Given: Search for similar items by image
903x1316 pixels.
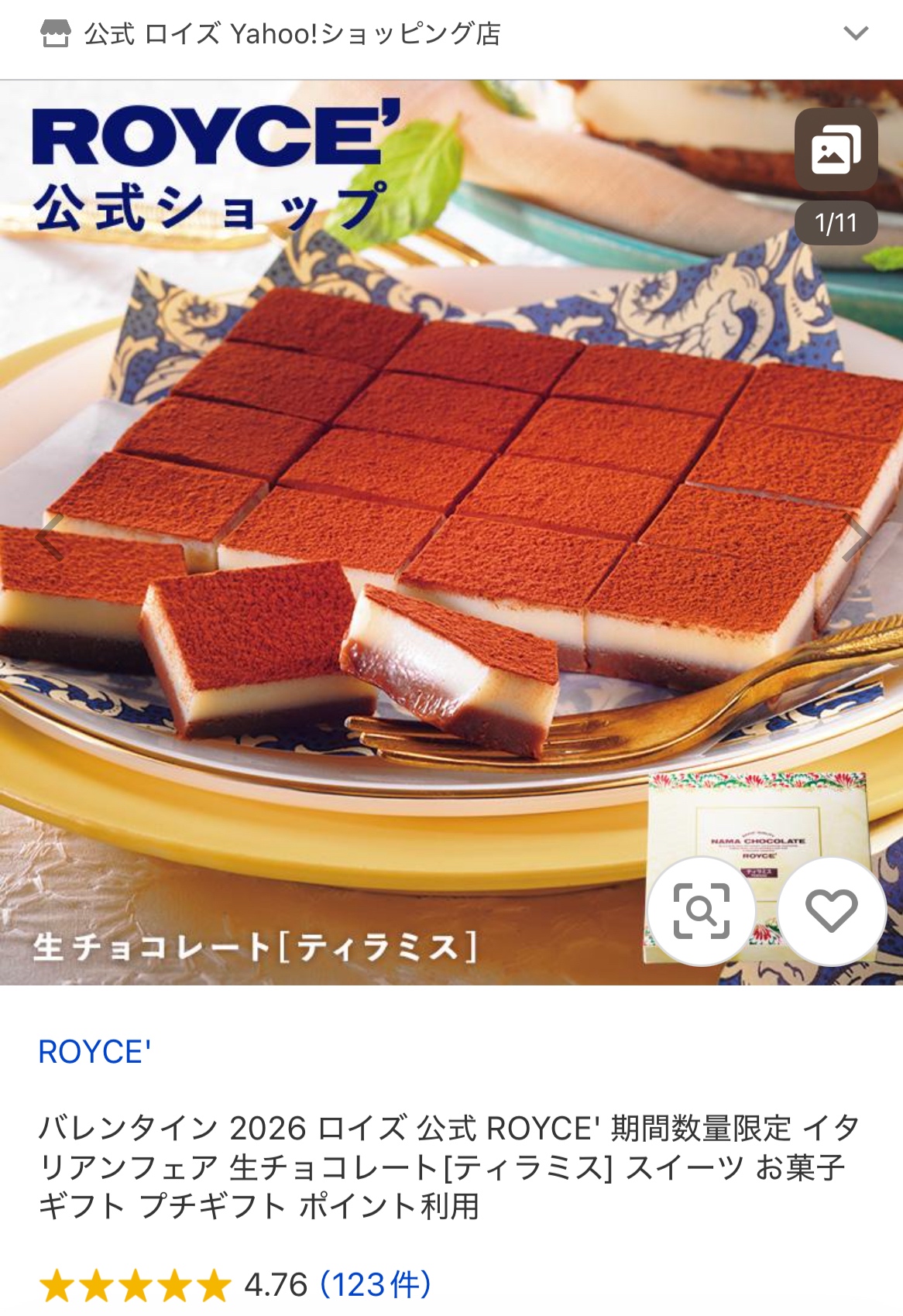Looking at the screenshot, I should pos(702,910).
